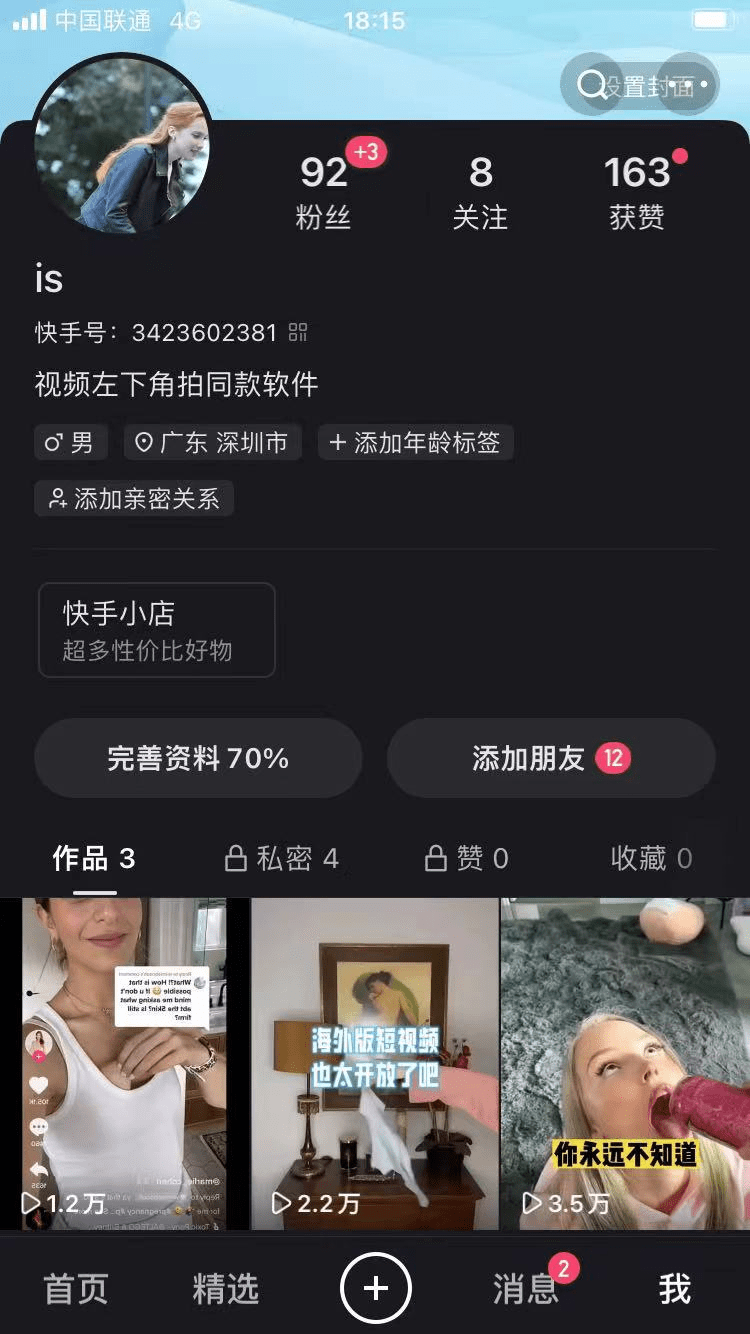The height and width of the screenshot is (1334, 750).
Task: Switch to the 赞 tab
Action: [x=467, y=858]
